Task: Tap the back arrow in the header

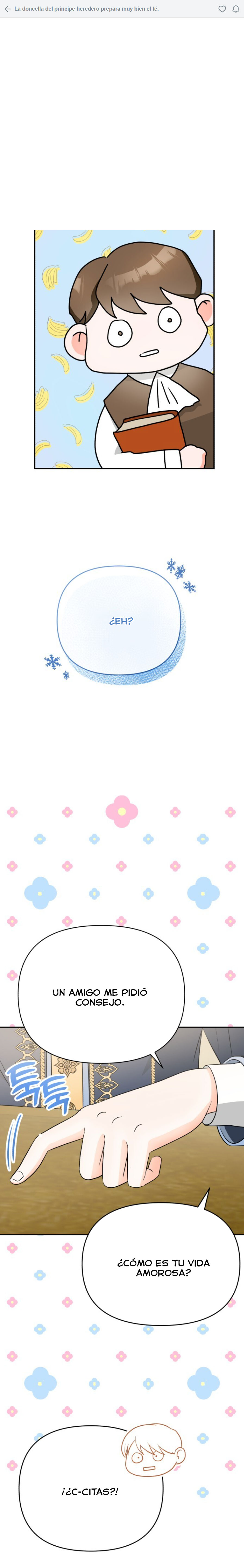Action: coord(7,9)
